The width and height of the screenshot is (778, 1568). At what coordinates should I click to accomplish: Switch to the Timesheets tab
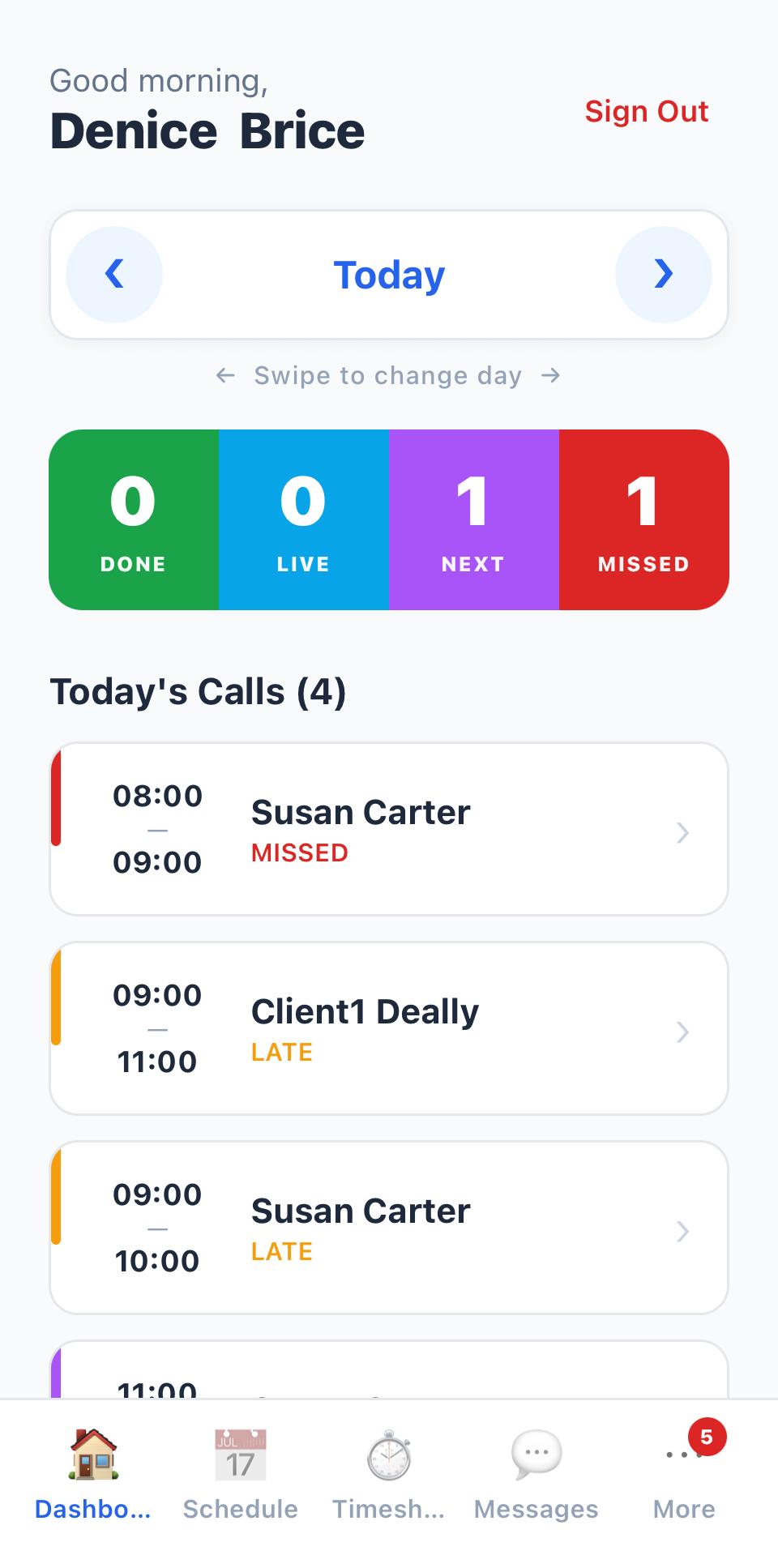(x=389, y=1476)
